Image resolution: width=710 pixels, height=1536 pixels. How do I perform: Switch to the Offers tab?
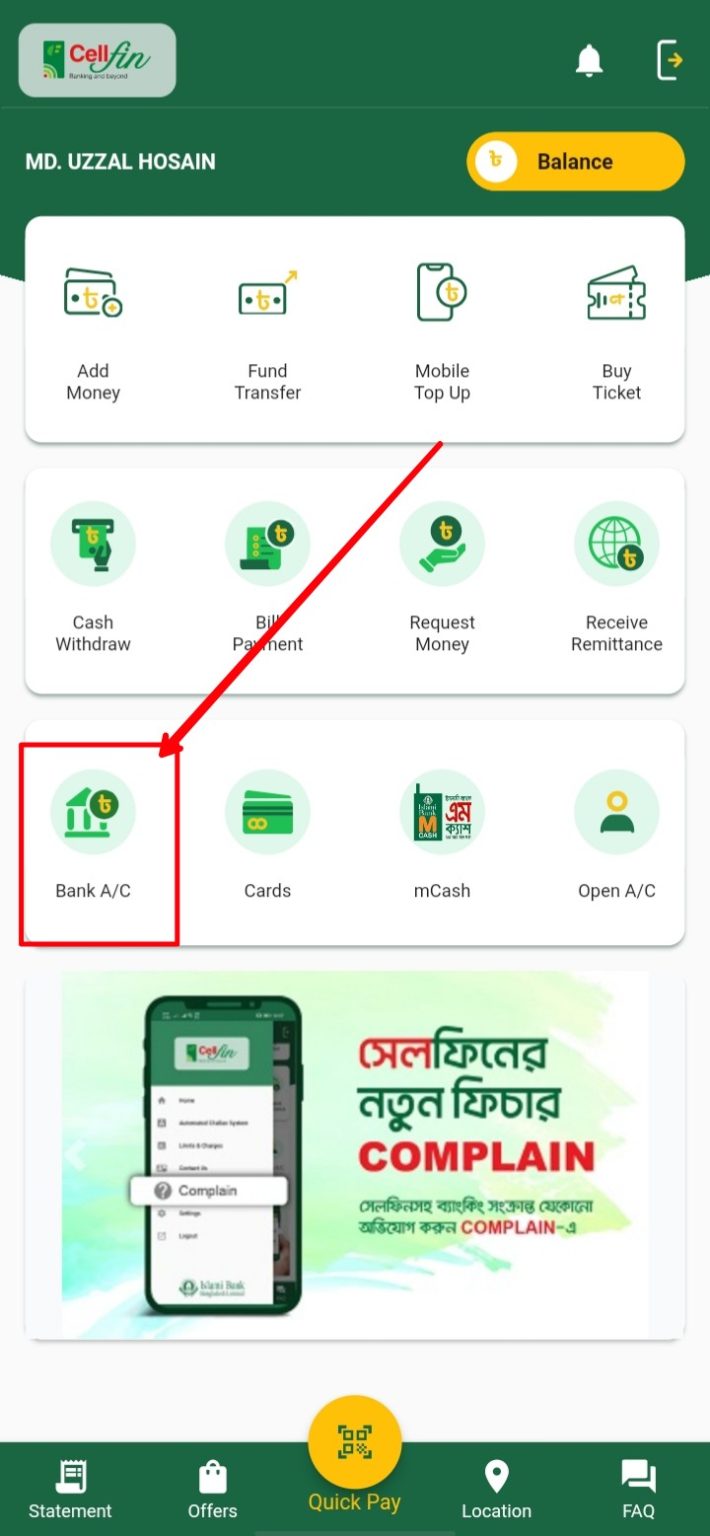tap(213, 1490)
